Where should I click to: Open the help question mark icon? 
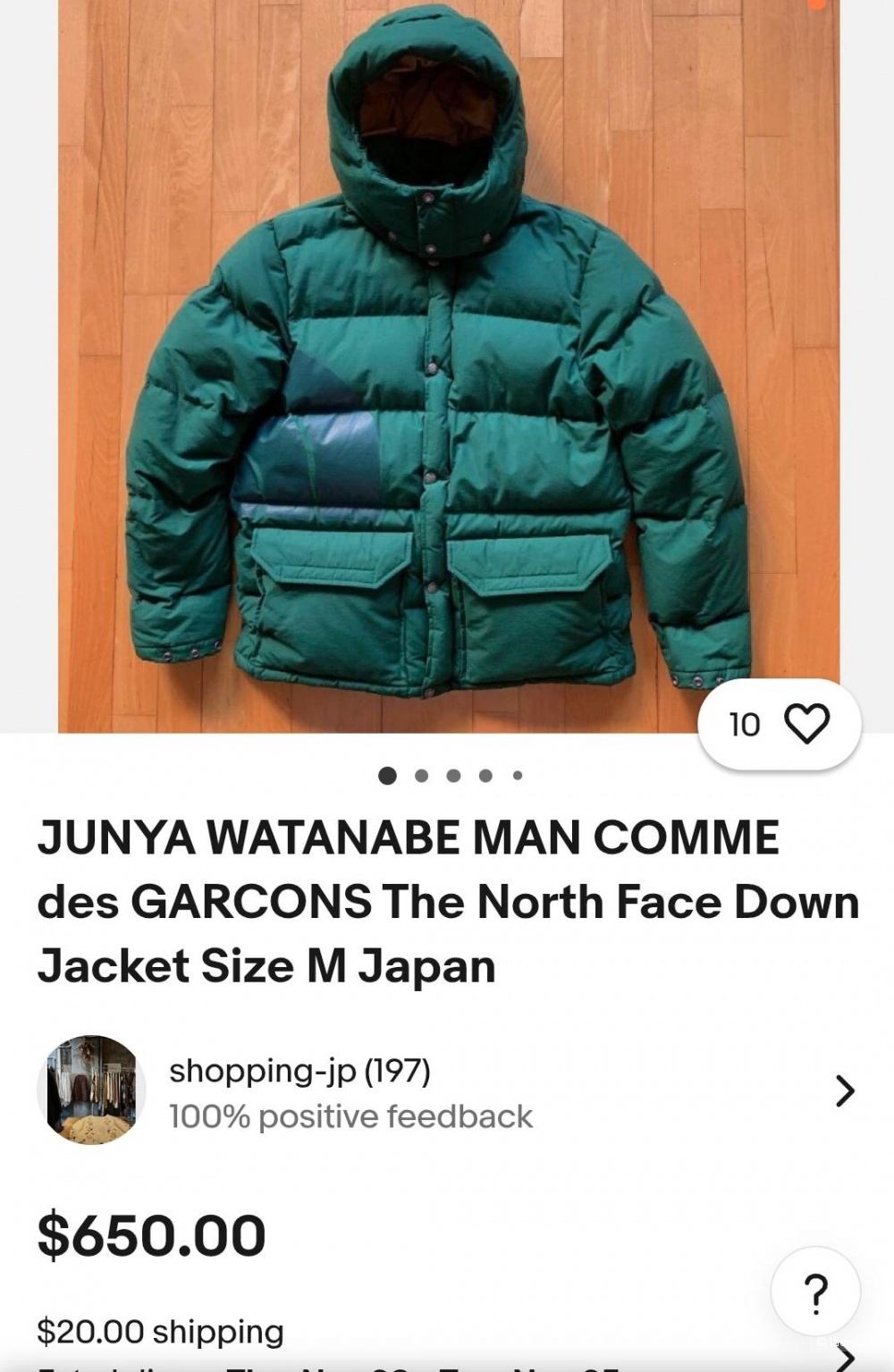(816, 1289)
